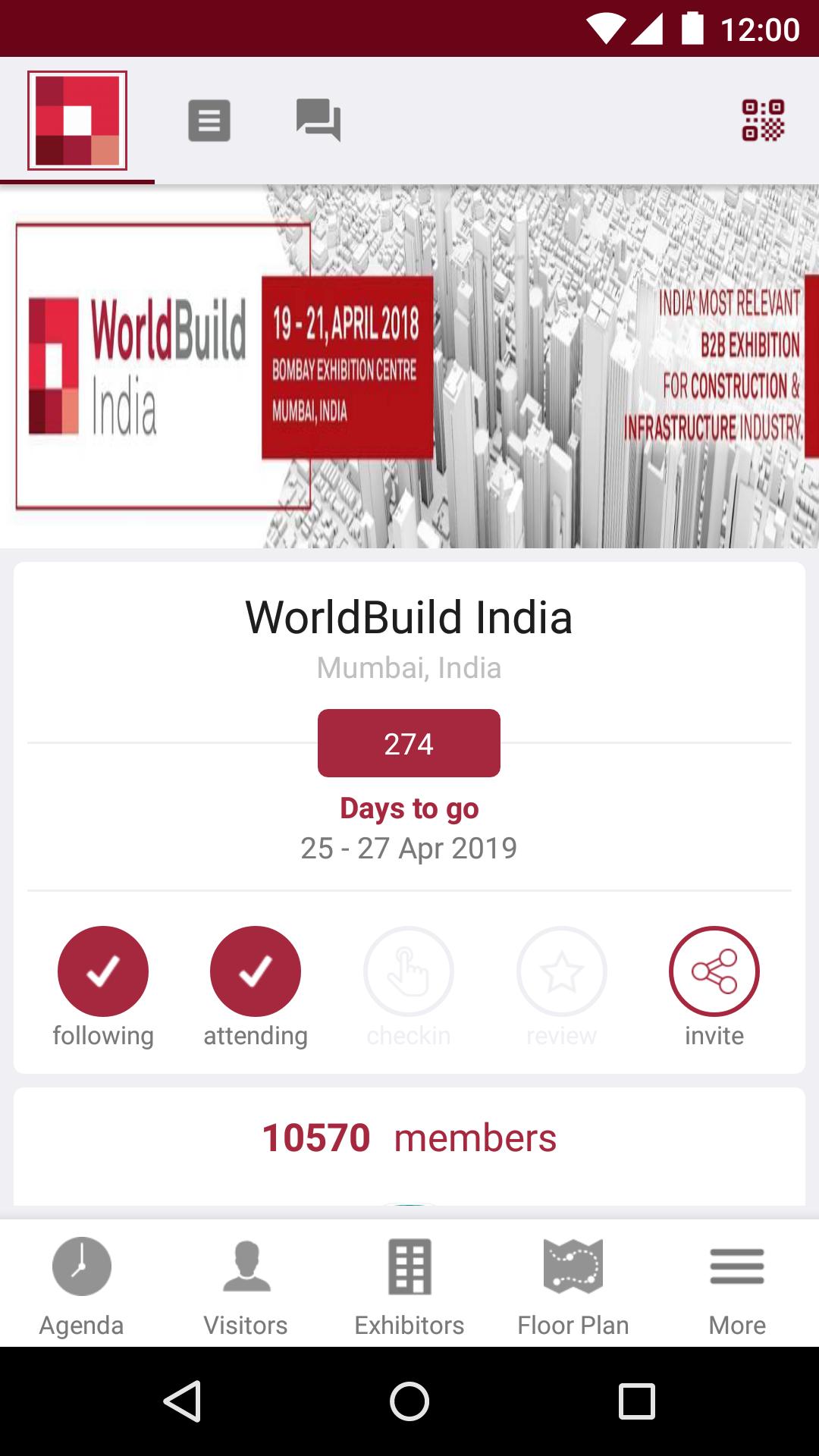
Task: Toggle the following button
Action: click(x=103, y=971)
